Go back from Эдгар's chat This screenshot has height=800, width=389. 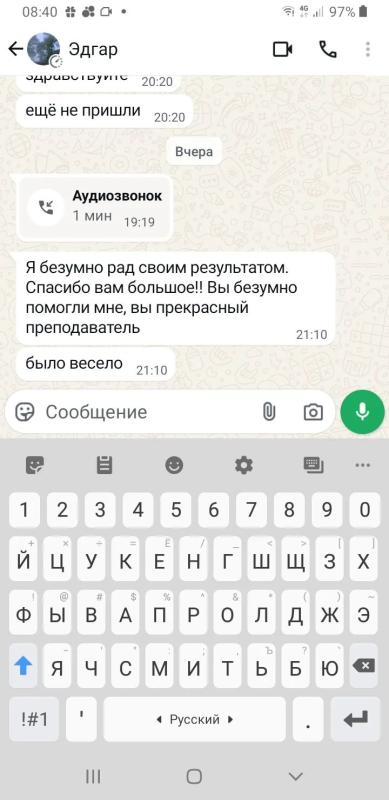[x=15, y=49]
